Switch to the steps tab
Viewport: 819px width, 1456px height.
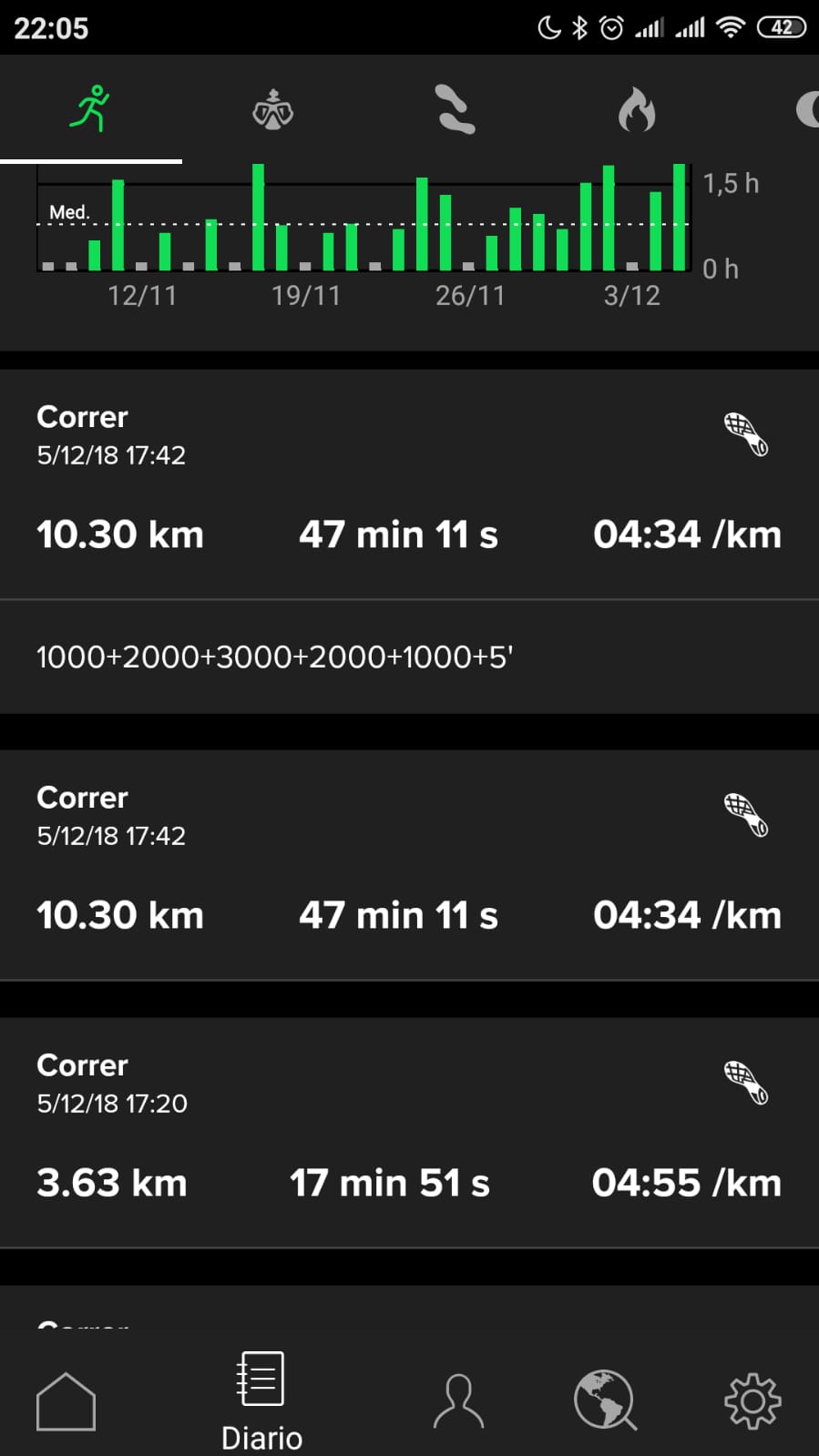tap(455, 109)
